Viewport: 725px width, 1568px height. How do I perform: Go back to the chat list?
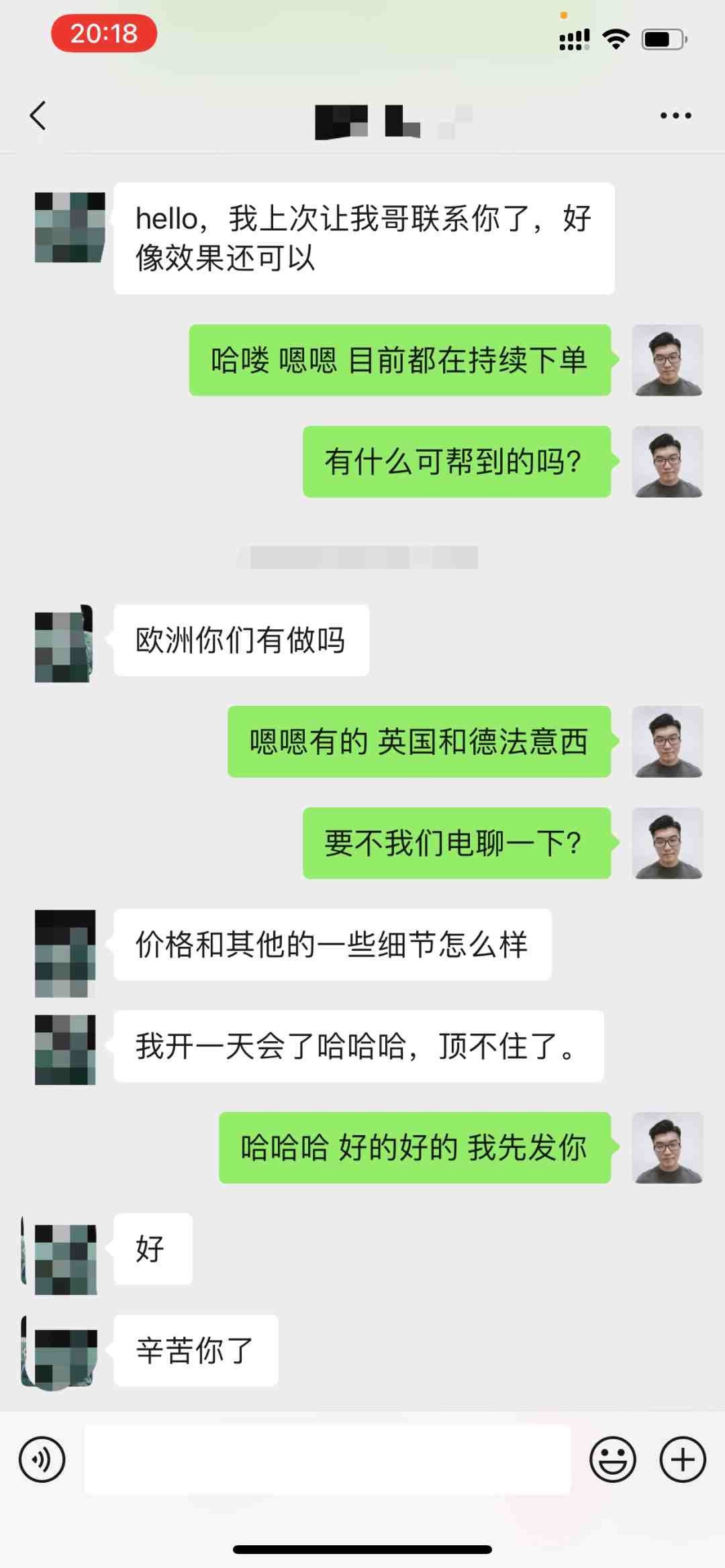tap(38, 115)
